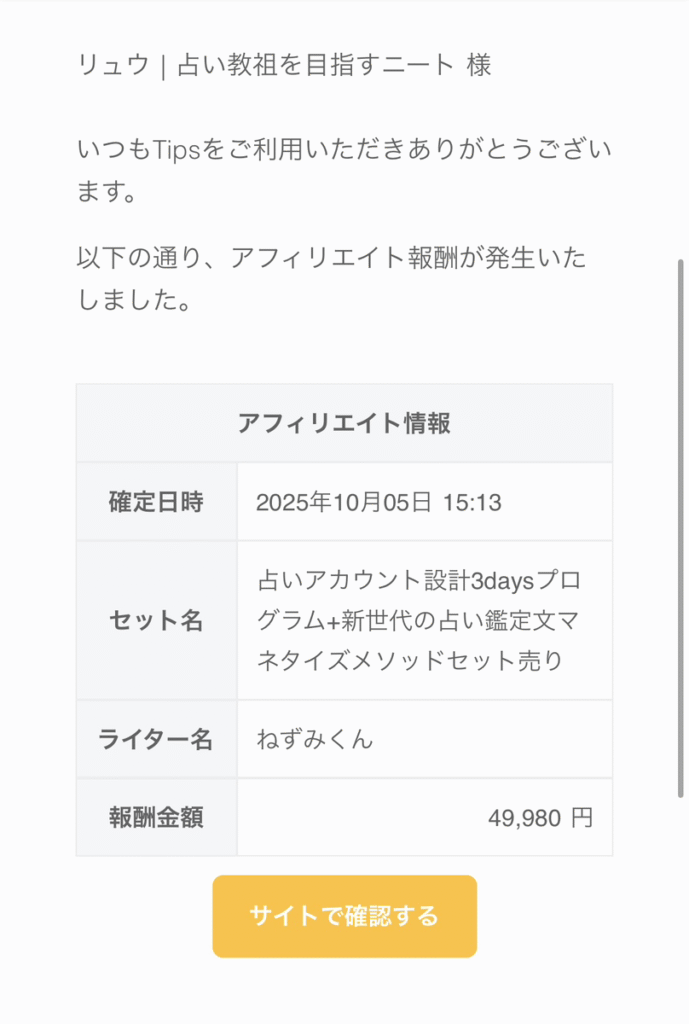Tap the サイトで確認する button
689x1024 pixels.
click(344, 916)
